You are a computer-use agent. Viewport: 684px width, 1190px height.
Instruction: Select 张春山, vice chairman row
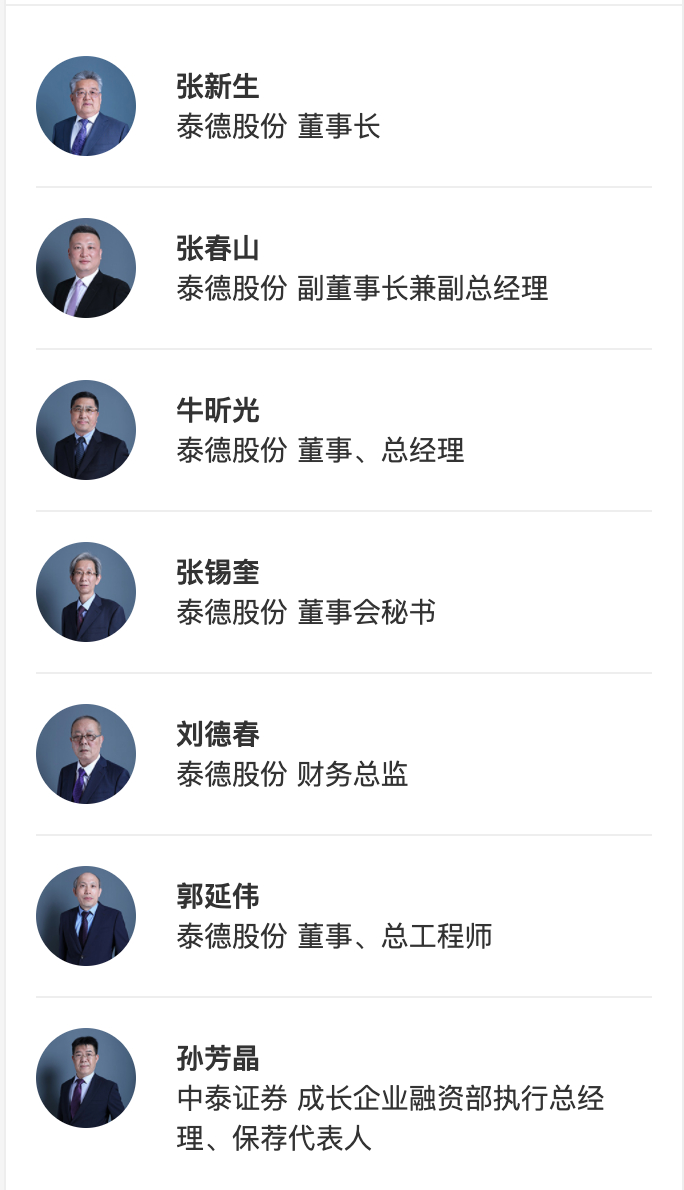pyautogui.click(x=343, y=268)
